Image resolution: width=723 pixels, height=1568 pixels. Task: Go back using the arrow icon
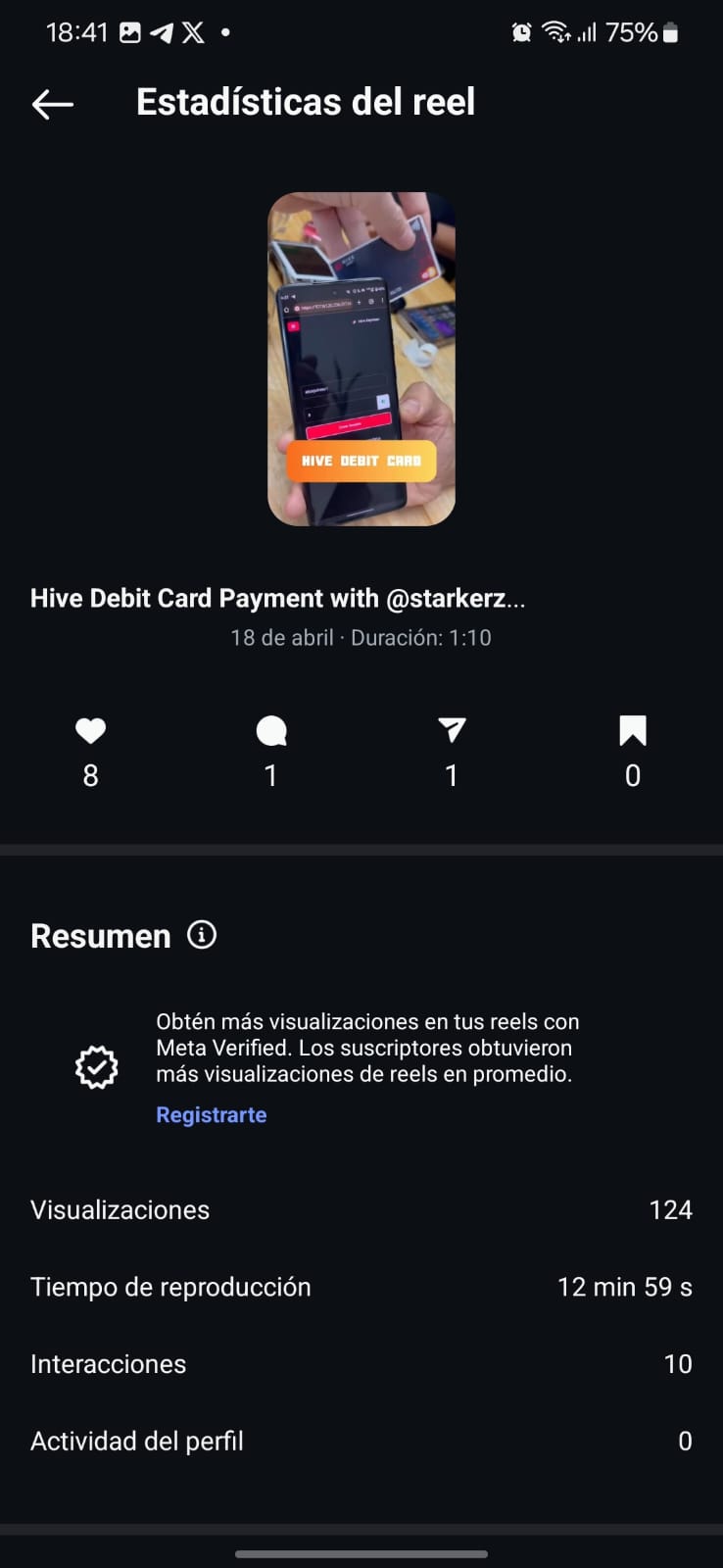53,104
